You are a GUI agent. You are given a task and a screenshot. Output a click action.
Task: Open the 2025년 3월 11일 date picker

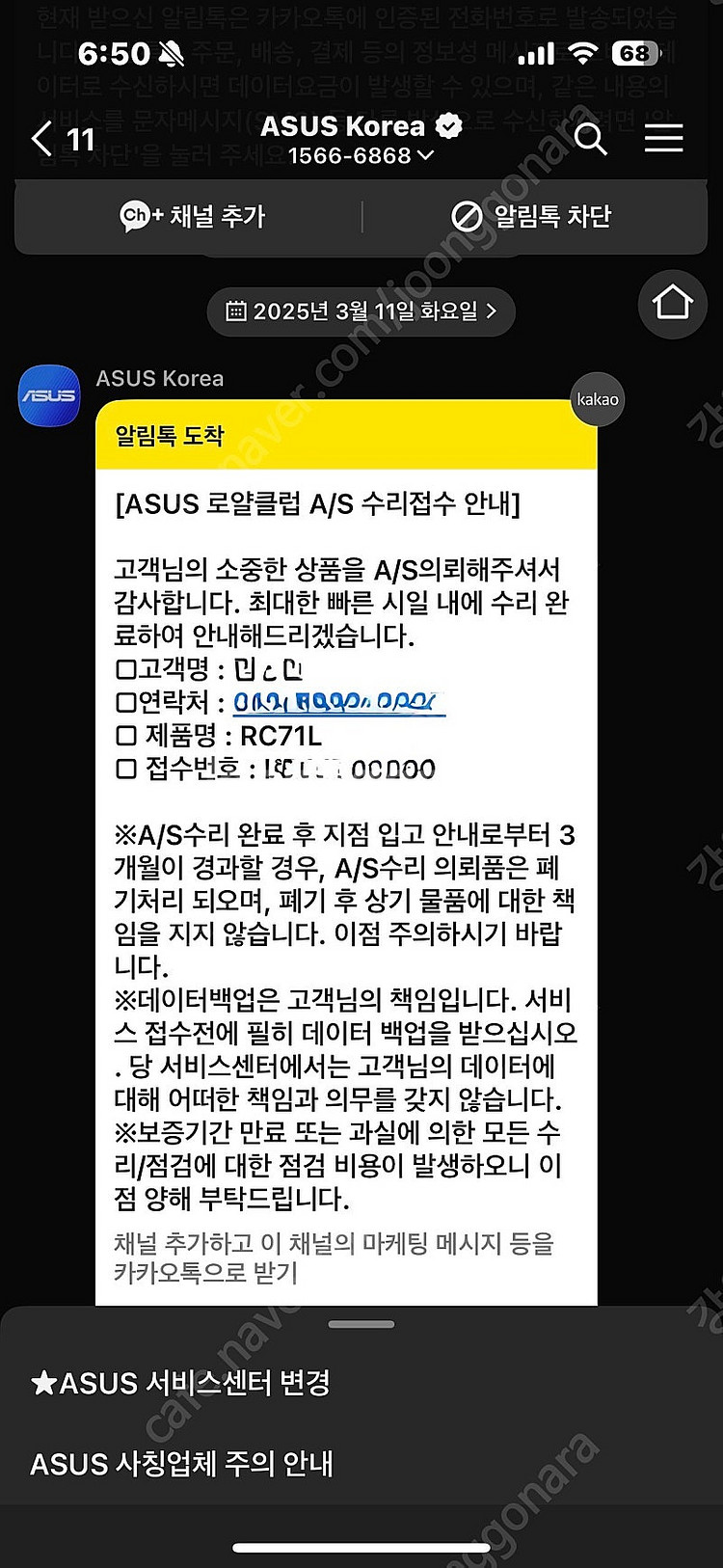(361, 311)
